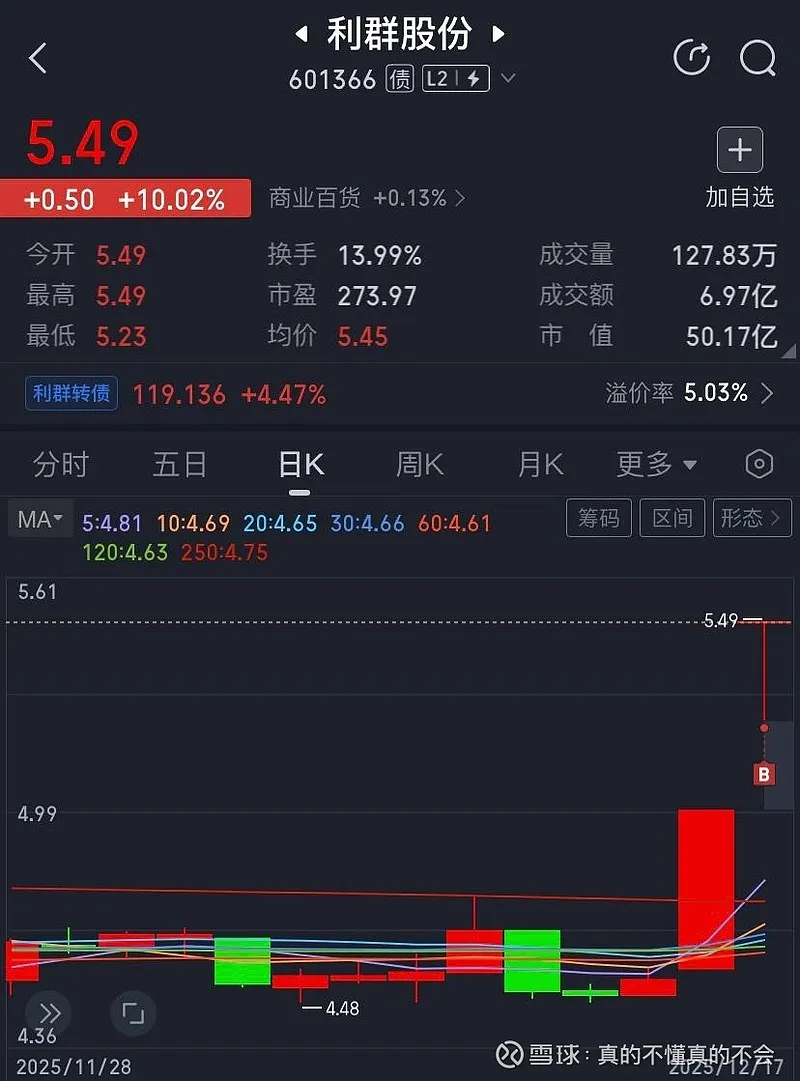Open the MA indicator dropdown
This screenshot has width=800, height=1081.
tap(41, 519)
